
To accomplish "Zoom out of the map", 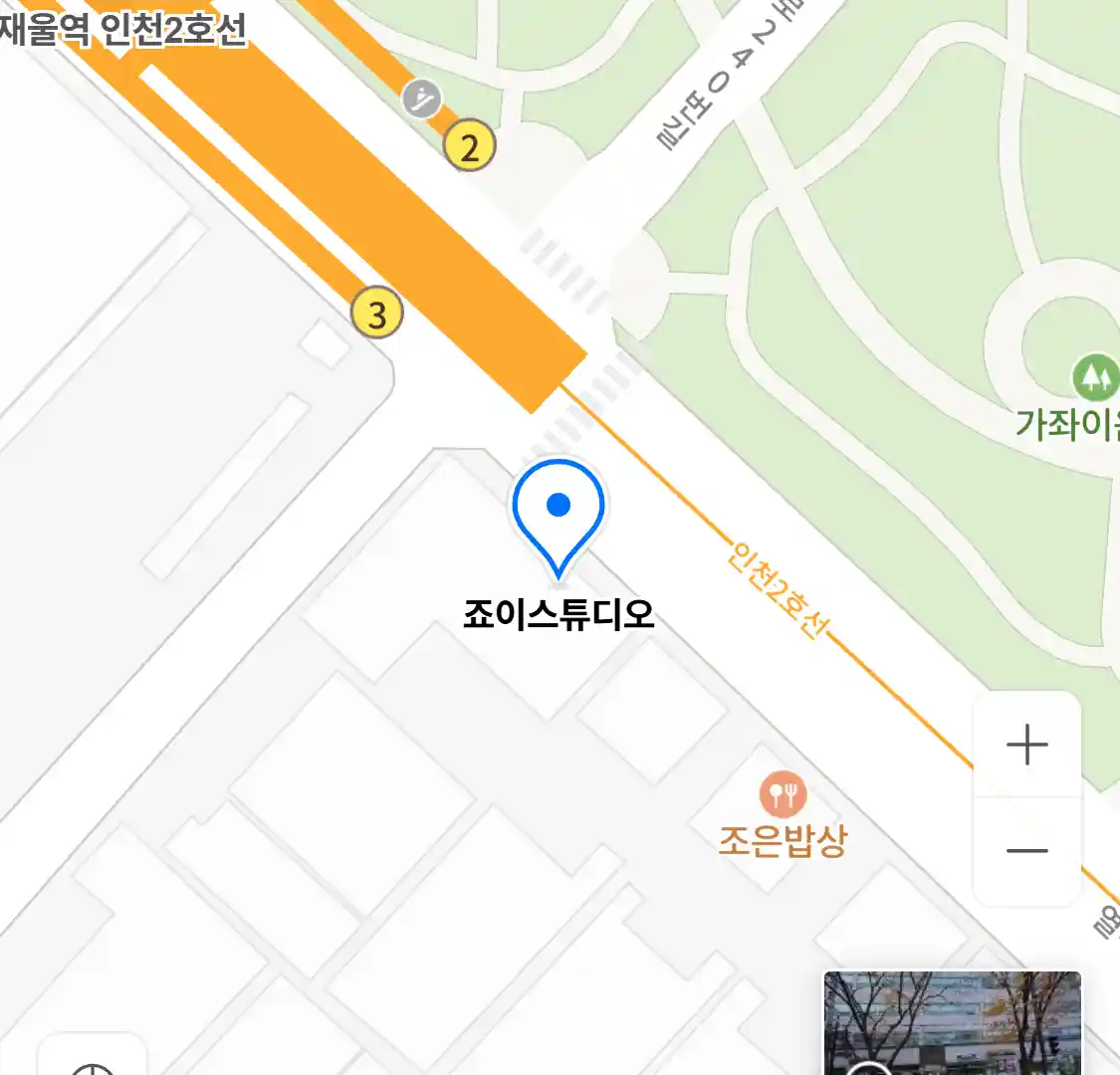I will coord(1026,851).
